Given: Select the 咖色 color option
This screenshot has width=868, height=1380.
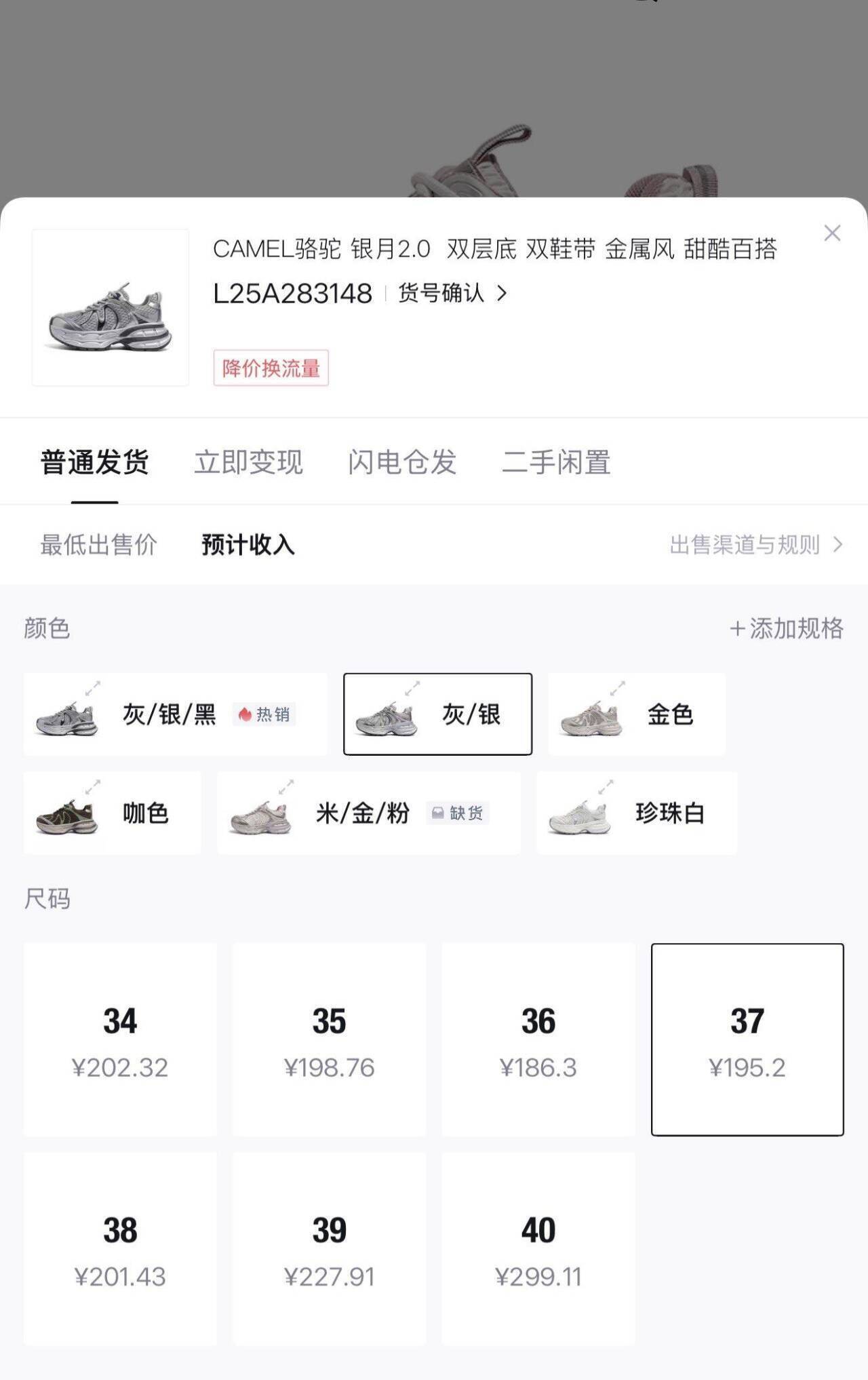Looking at the screenshot, I should [x=112, y=813].
